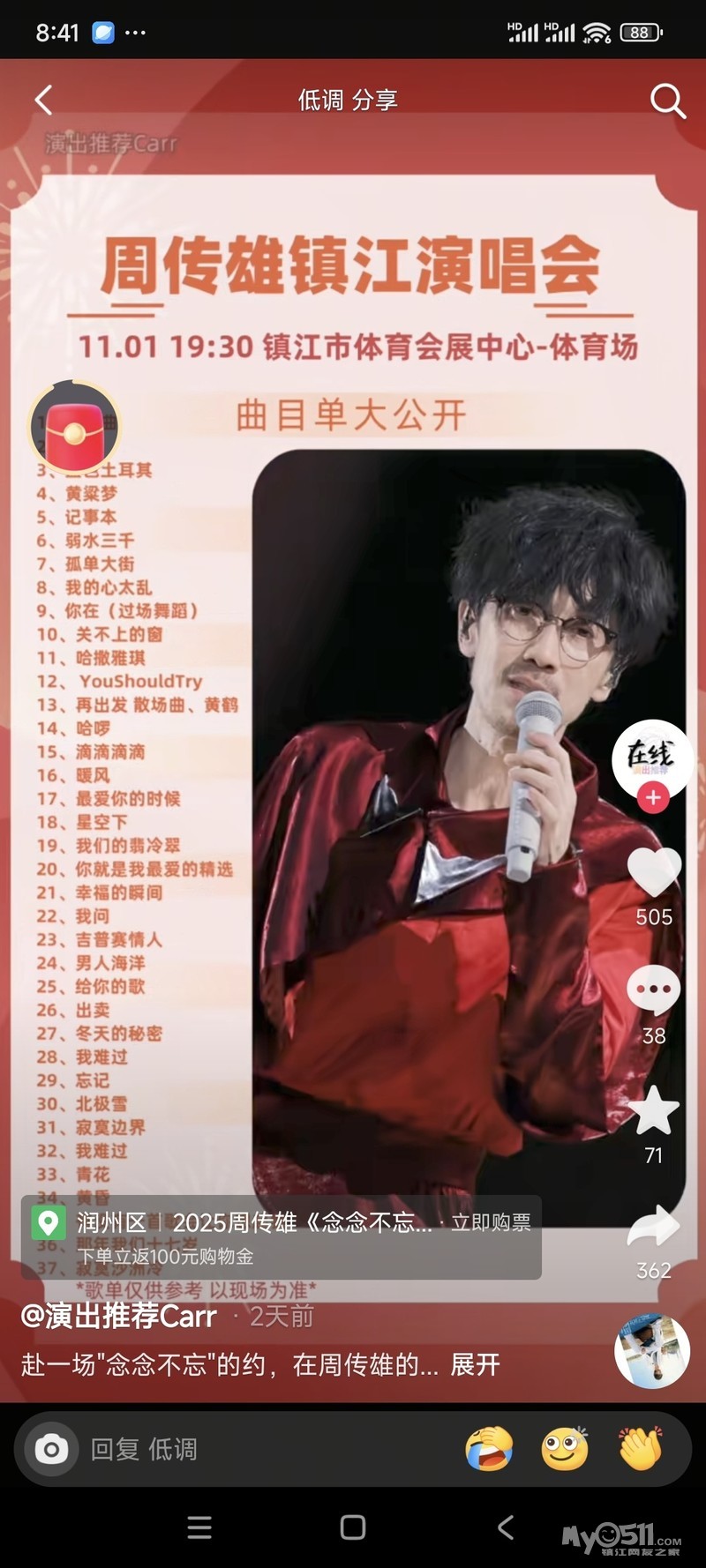706x1568 pixels.
Task: Share this video via the arrow icon
Action: (654, 1228)
